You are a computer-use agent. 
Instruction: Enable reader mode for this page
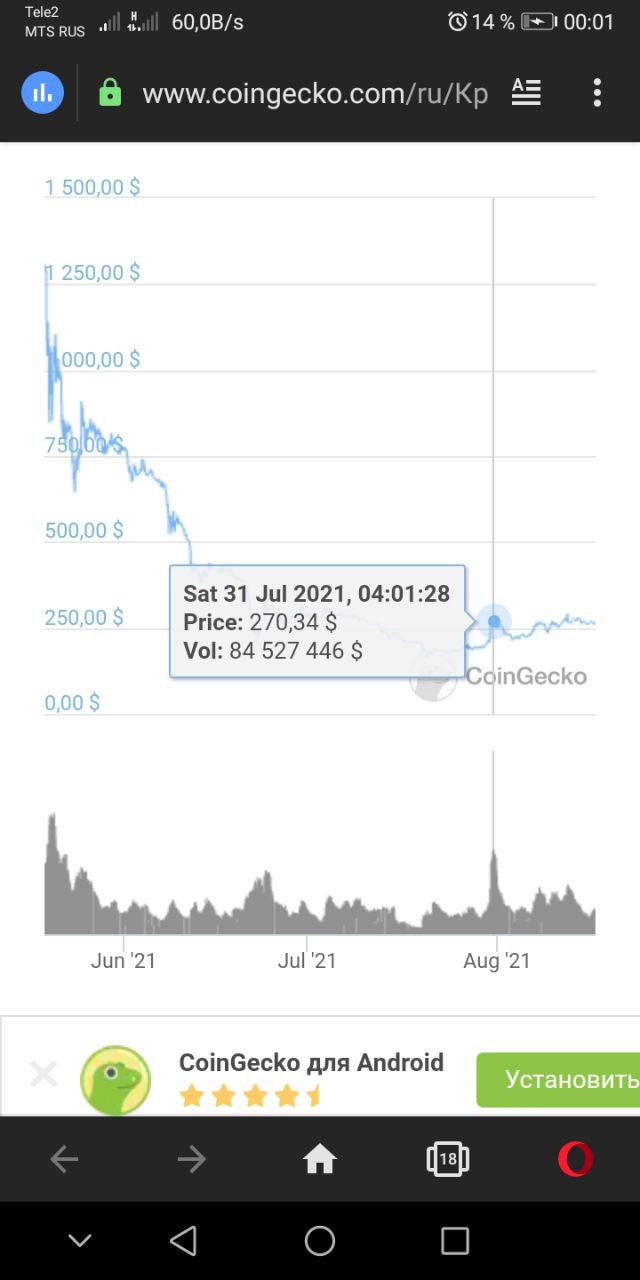[526, 93]
